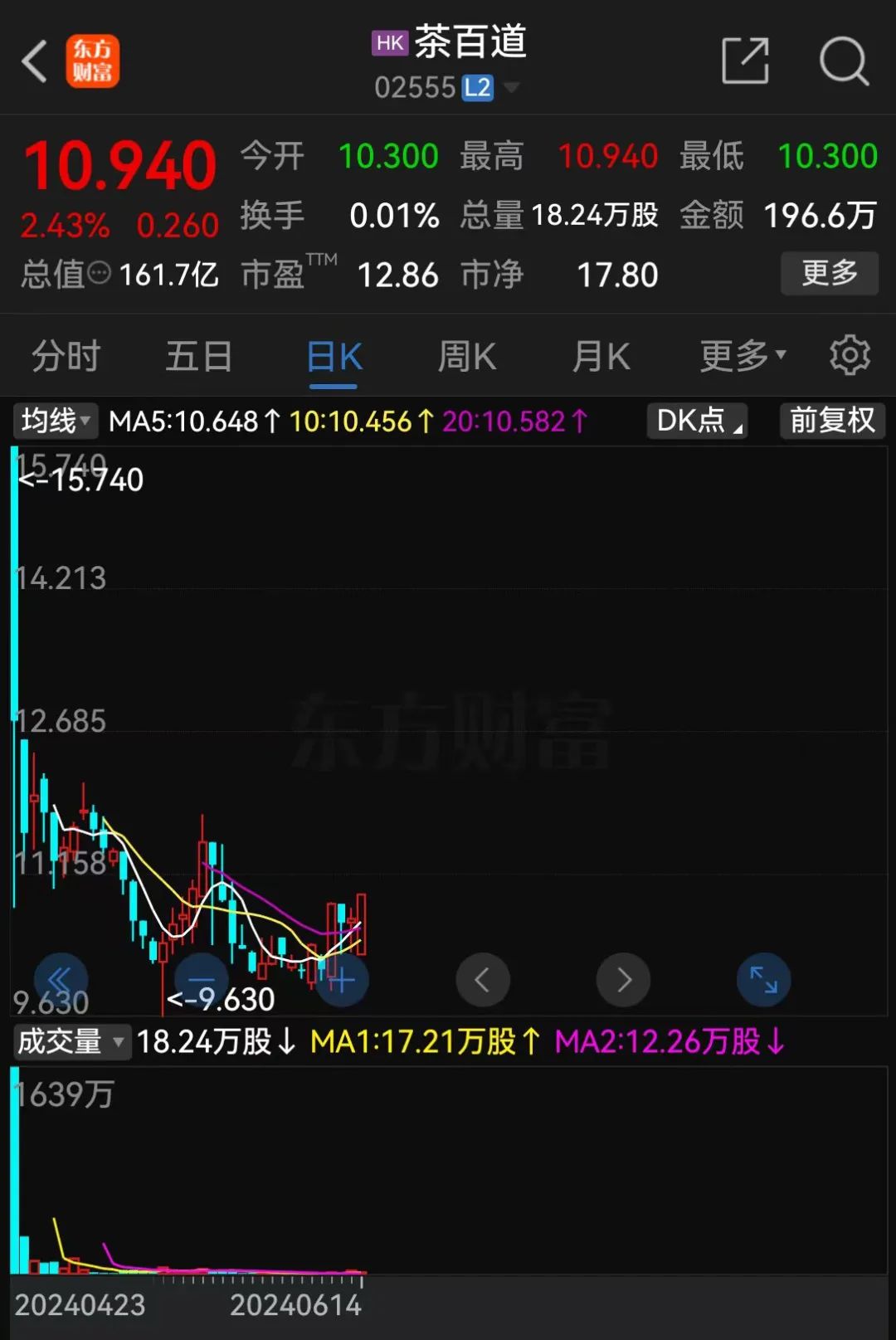Switch to the 分时 chart tab
896x1340 pixels.
(x=66, y=357)
